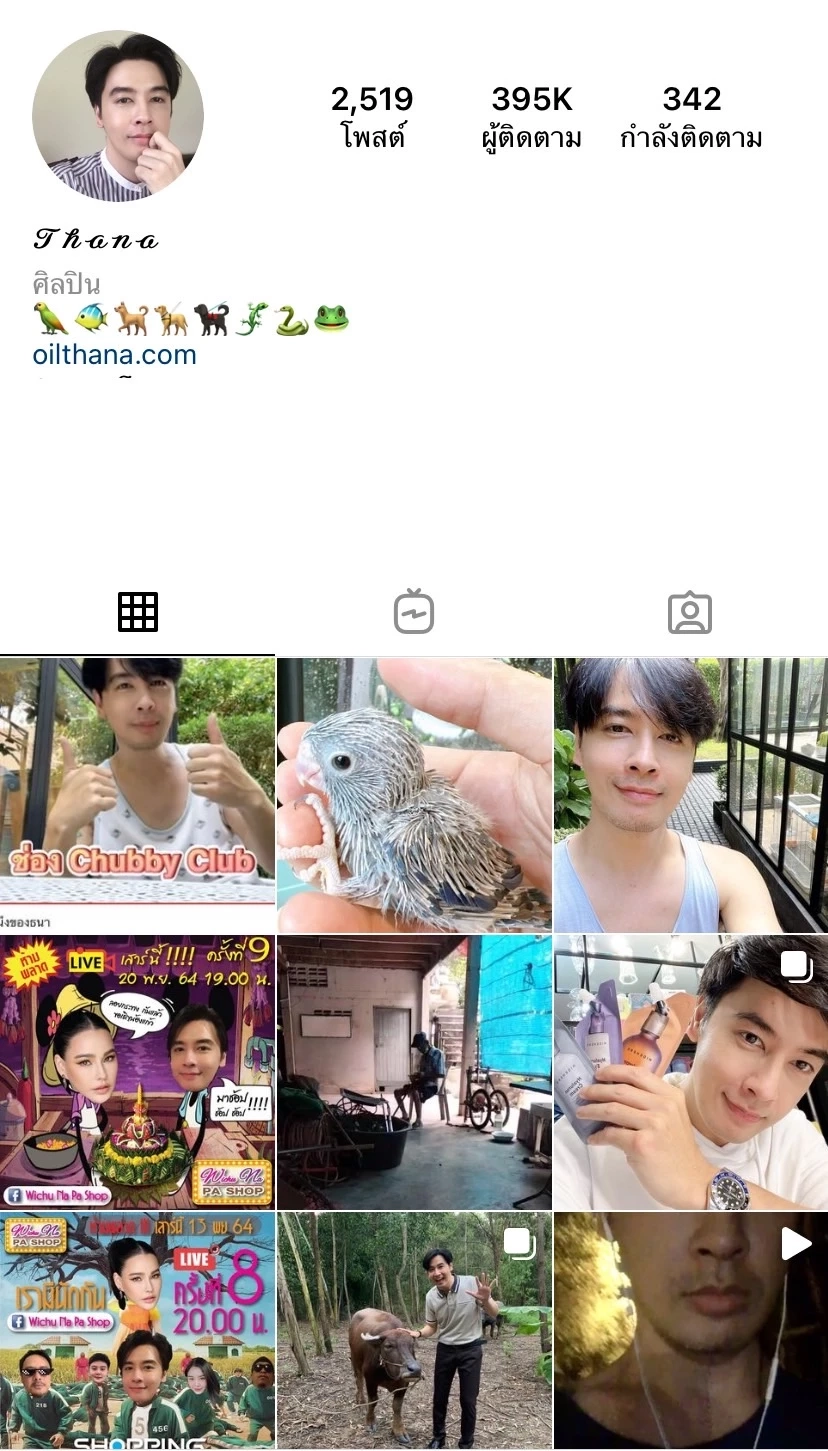Tap the carousel icon on the buffalo post
This screenshot has width=828, height=1451.
click(x=519, y=1240)
